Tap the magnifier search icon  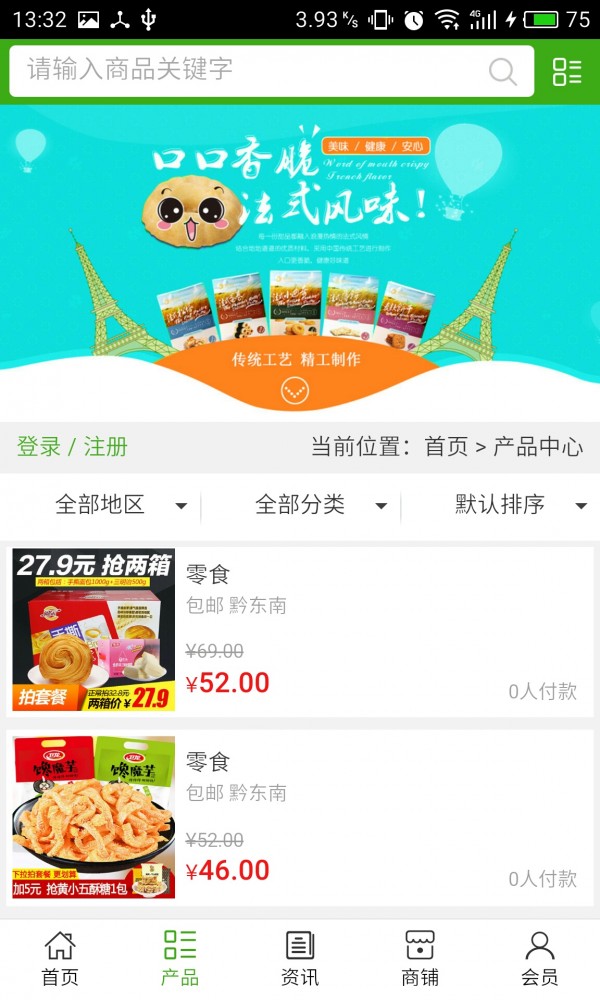[x=502, y=71]
